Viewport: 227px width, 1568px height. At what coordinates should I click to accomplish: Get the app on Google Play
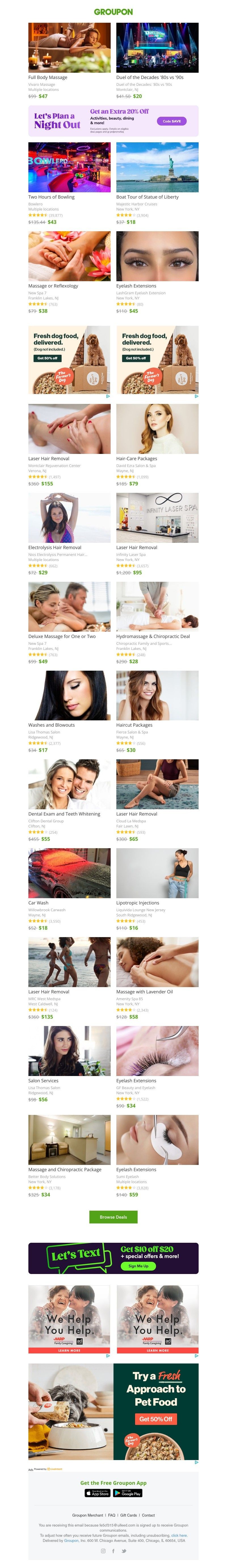(128, 1492)
